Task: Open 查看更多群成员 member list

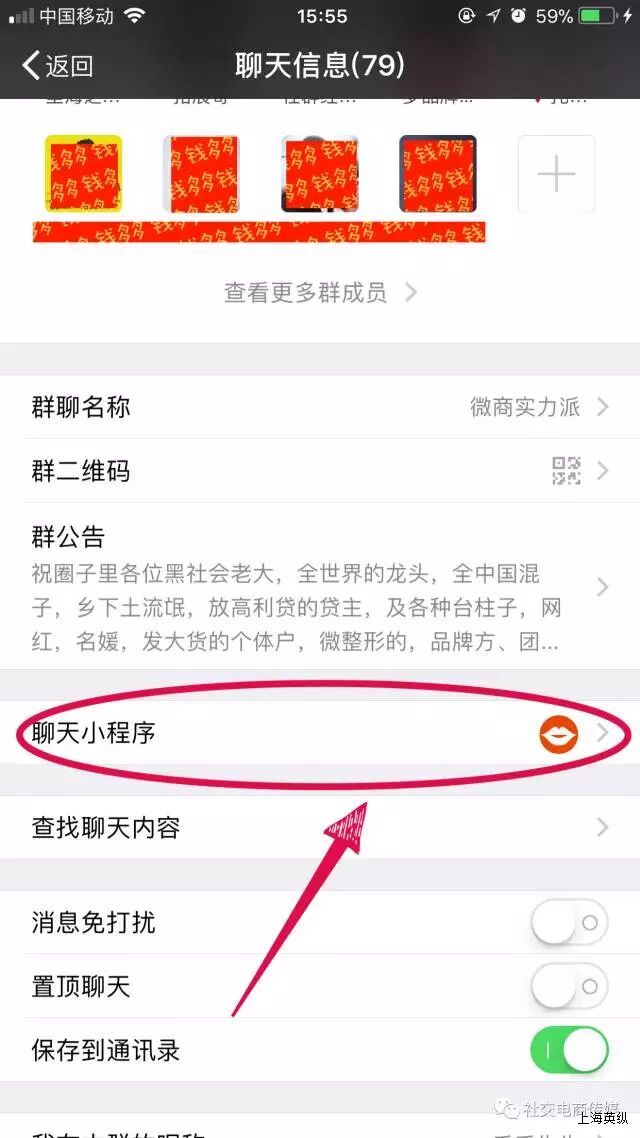Action: click(320, 293)
